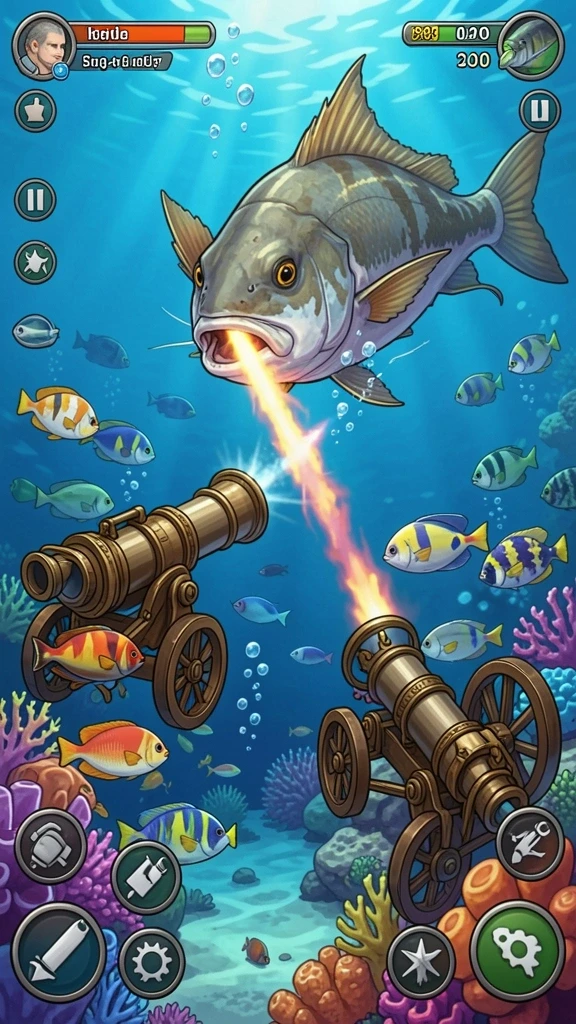Screen dimensions: 576x1024
Task: Open the outfit shirt icon
Action: (x=35, y=110)
